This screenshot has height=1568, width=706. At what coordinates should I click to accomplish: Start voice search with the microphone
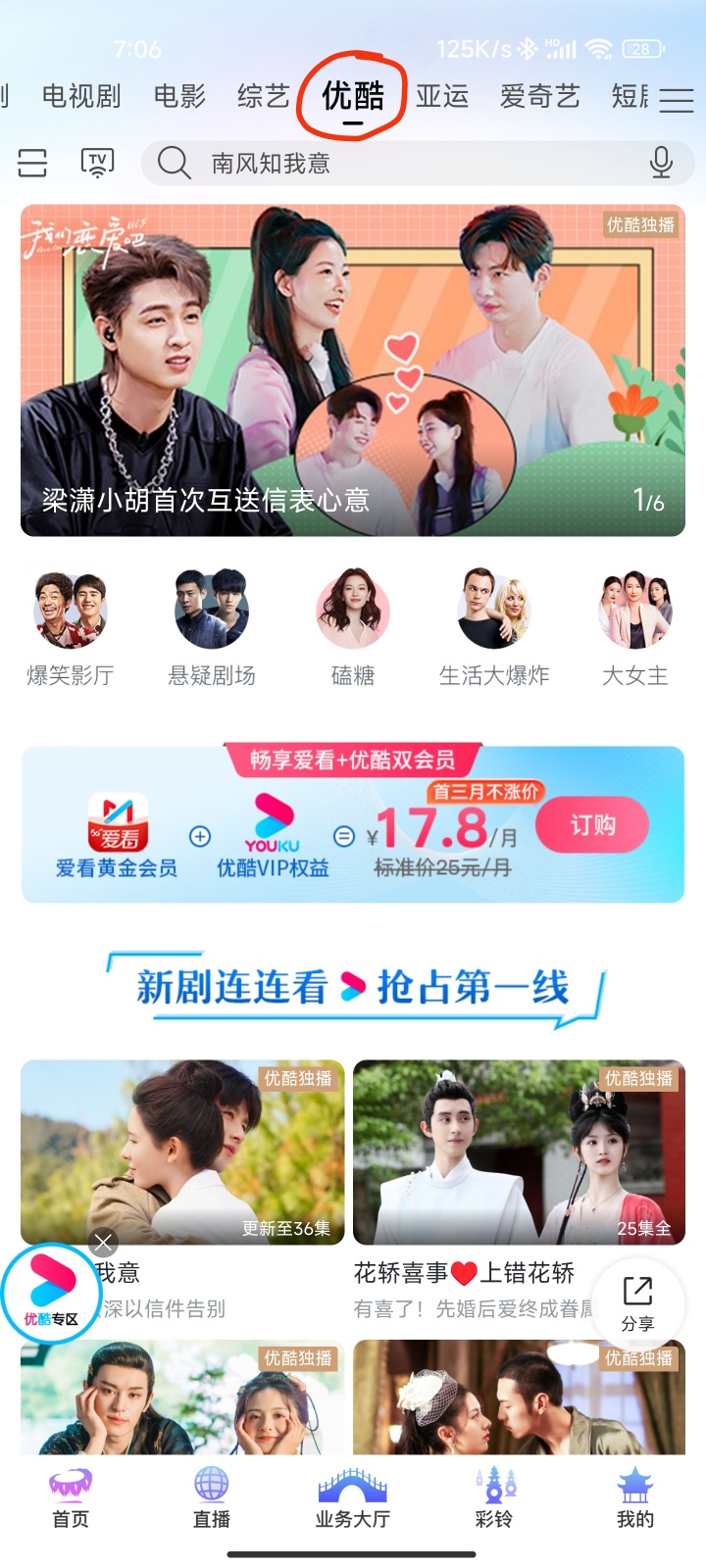coord(661,163)
